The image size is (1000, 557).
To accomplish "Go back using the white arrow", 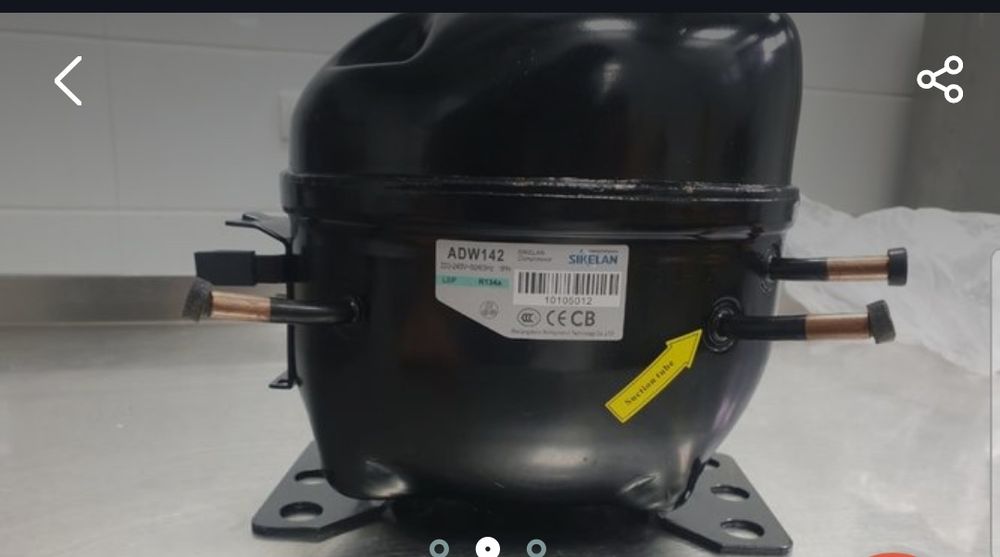I will point(68,81).
